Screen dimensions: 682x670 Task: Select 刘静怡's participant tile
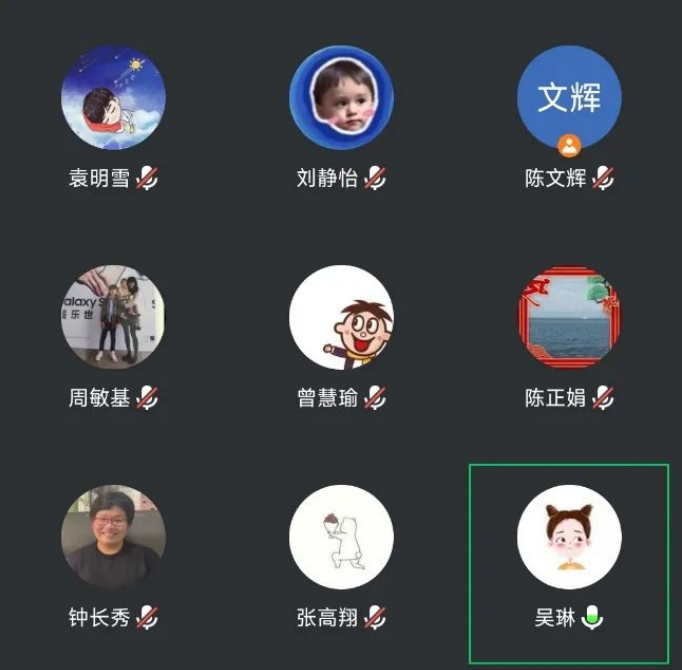tap(341, 98)
